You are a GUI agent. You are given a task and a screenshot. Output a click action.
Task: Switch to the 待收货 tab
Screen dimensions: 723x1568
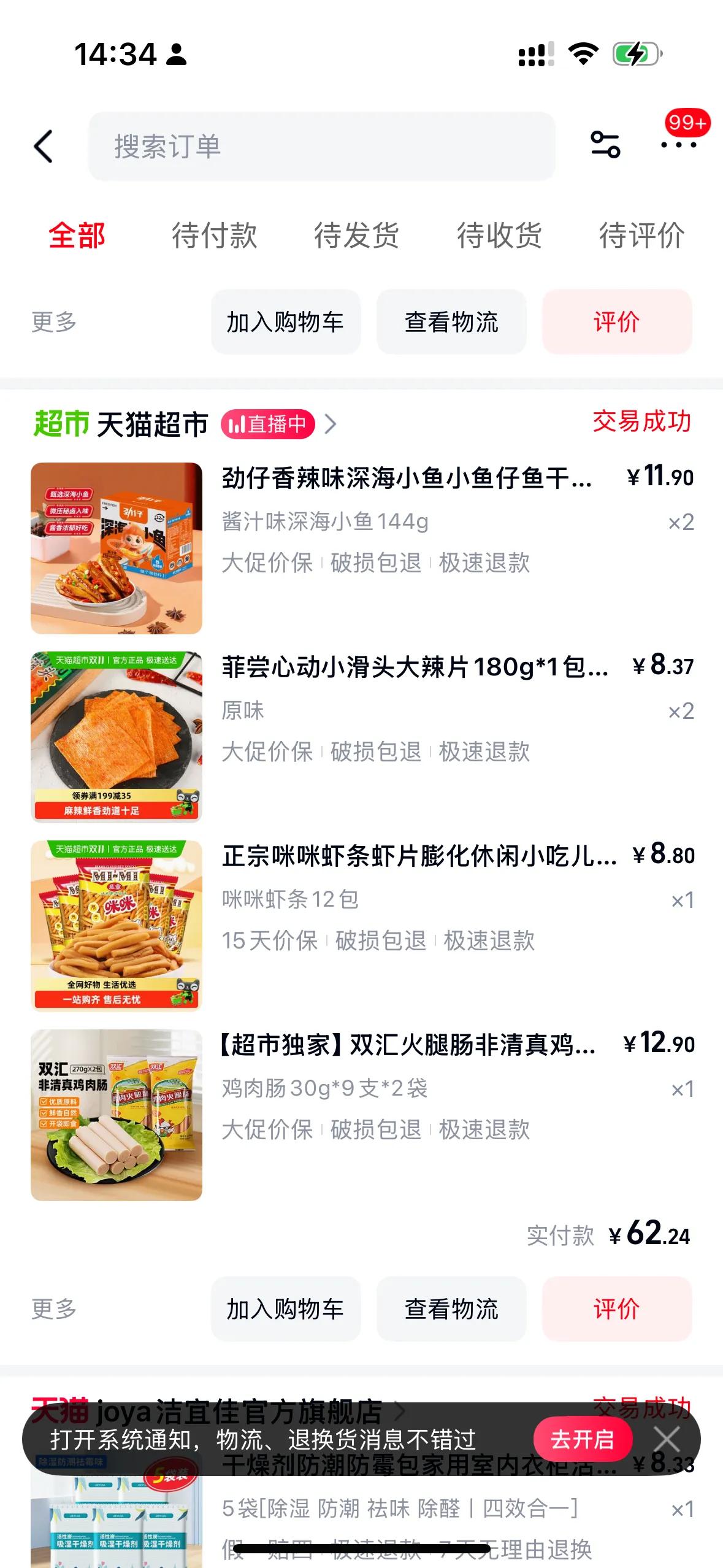tap(499, 236)
